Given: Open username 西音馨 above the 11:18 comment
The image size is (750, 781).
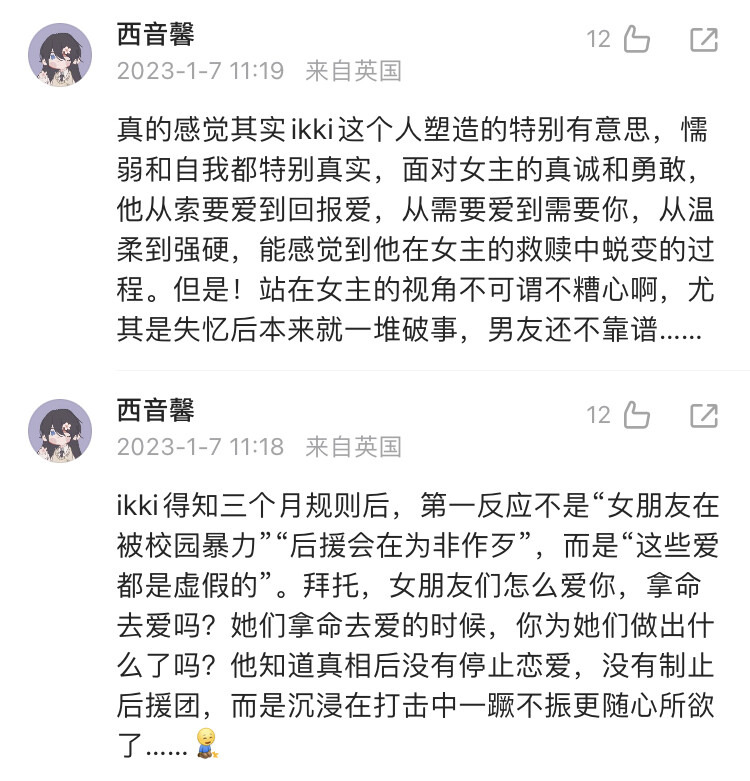Looking at the screenshot, I should (x=155, y=410).
